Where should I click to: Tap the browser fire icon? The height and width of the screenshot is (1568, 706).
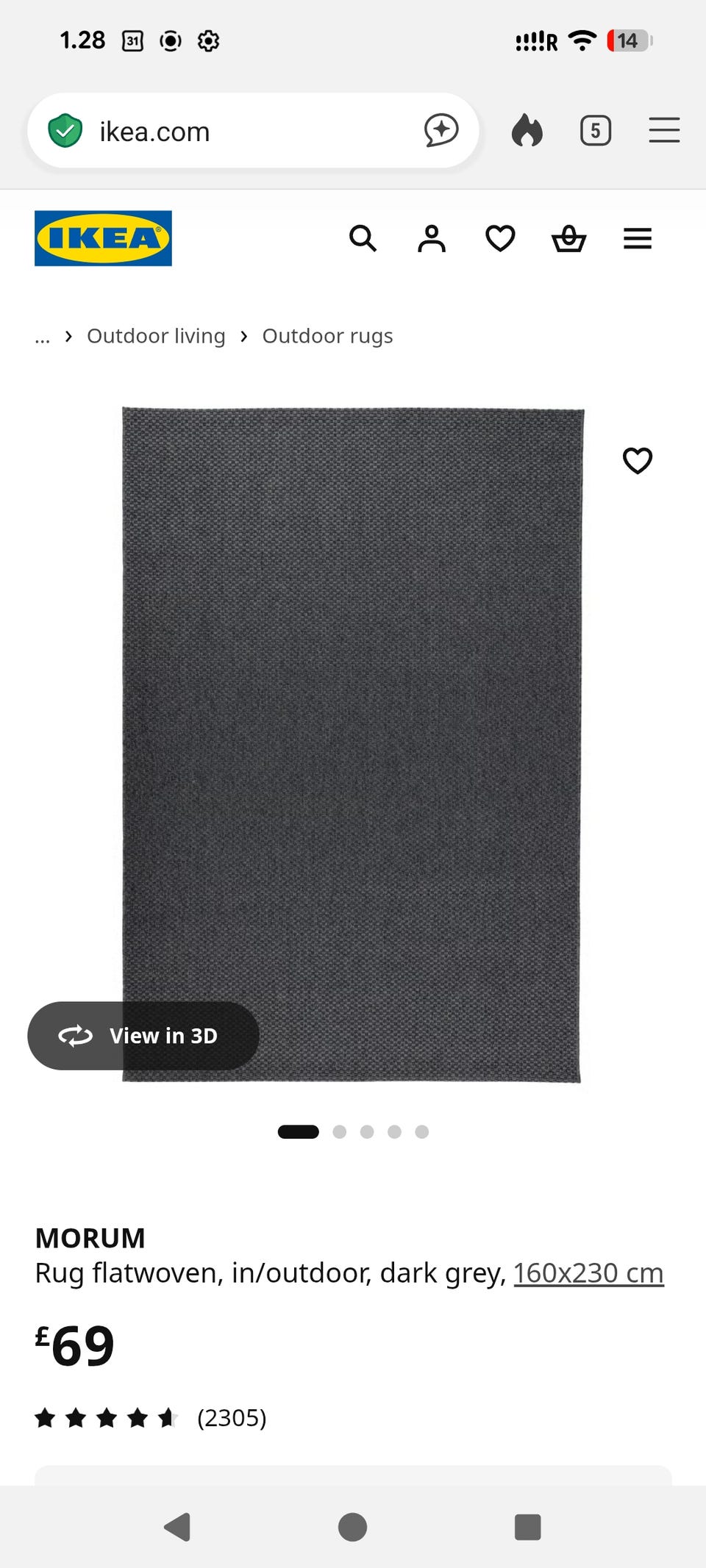(527, 131)
